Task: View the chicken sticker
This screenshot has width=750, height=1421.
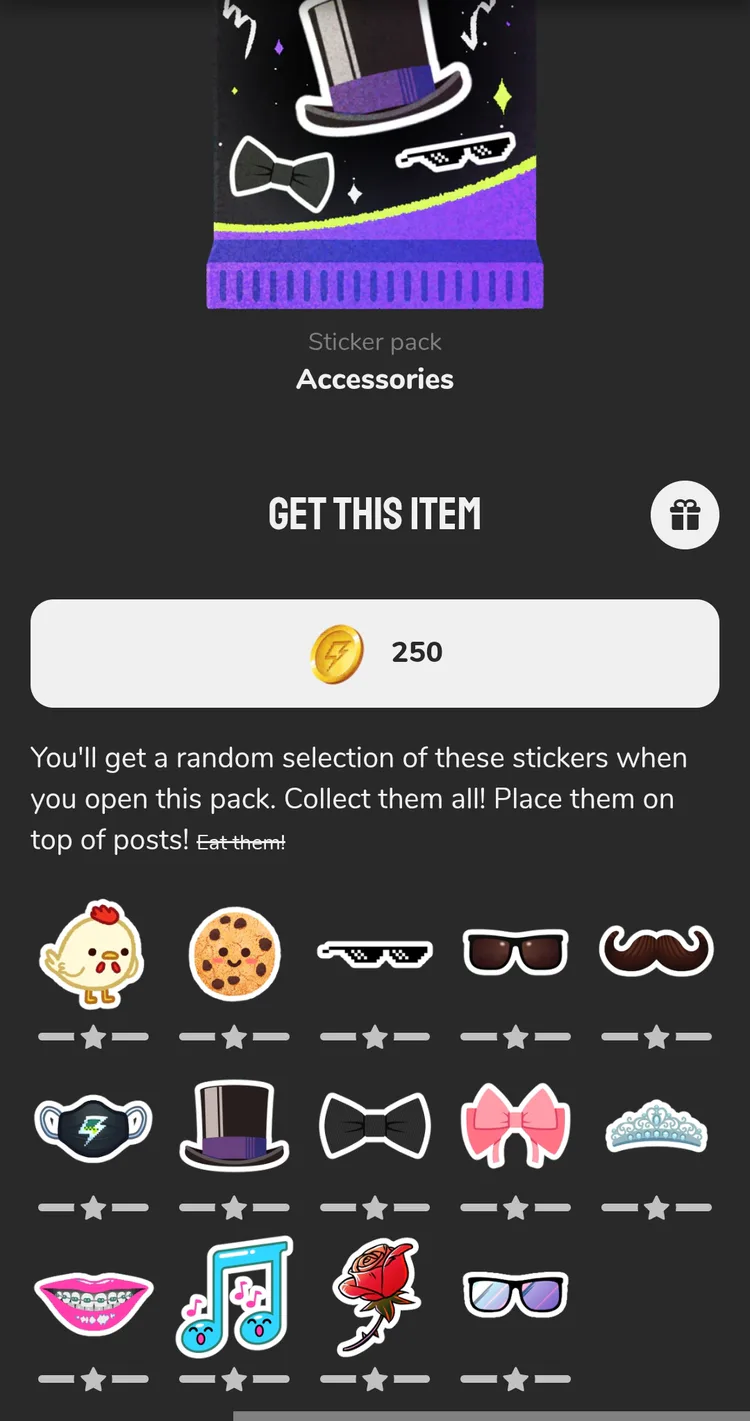Action: click(92, 953)
